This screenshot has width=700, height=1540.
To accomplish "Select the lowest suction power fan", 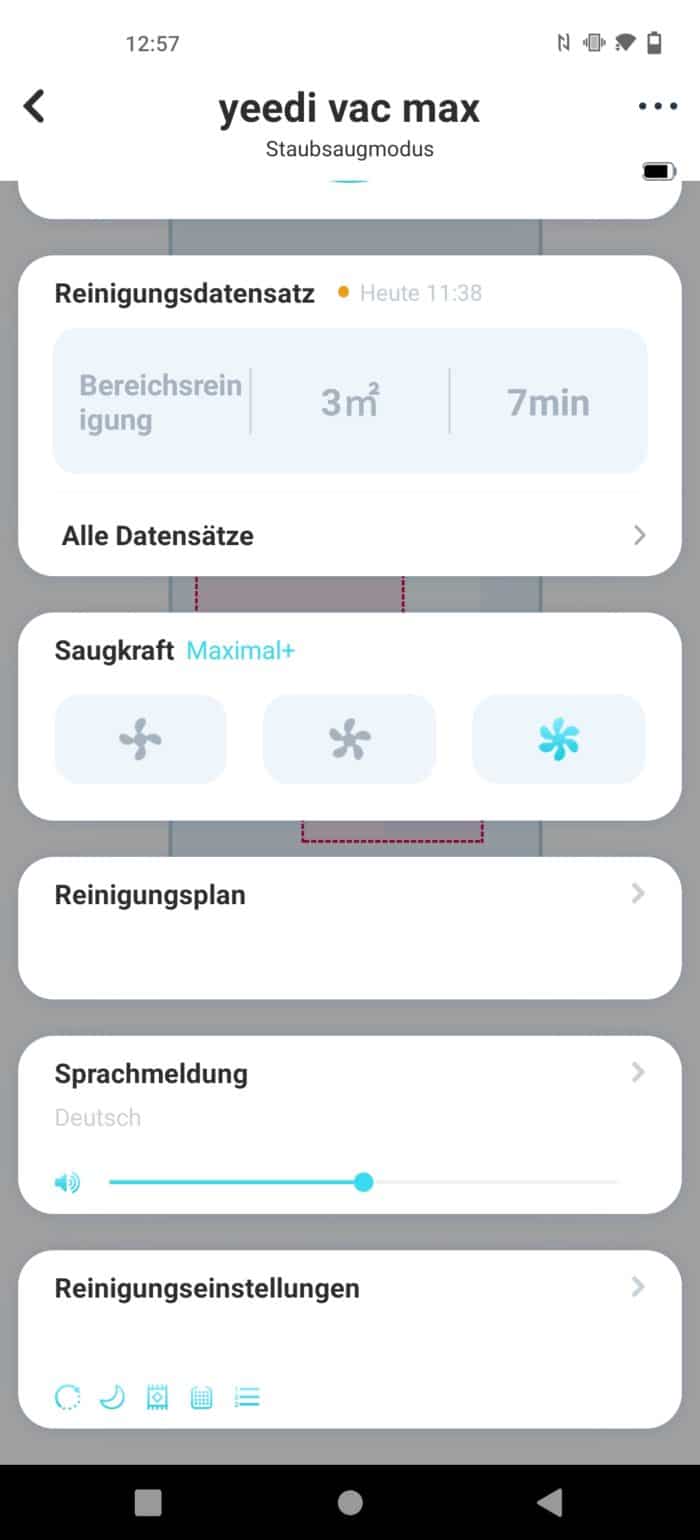I will pyautogui.click(x=140, y=739).
